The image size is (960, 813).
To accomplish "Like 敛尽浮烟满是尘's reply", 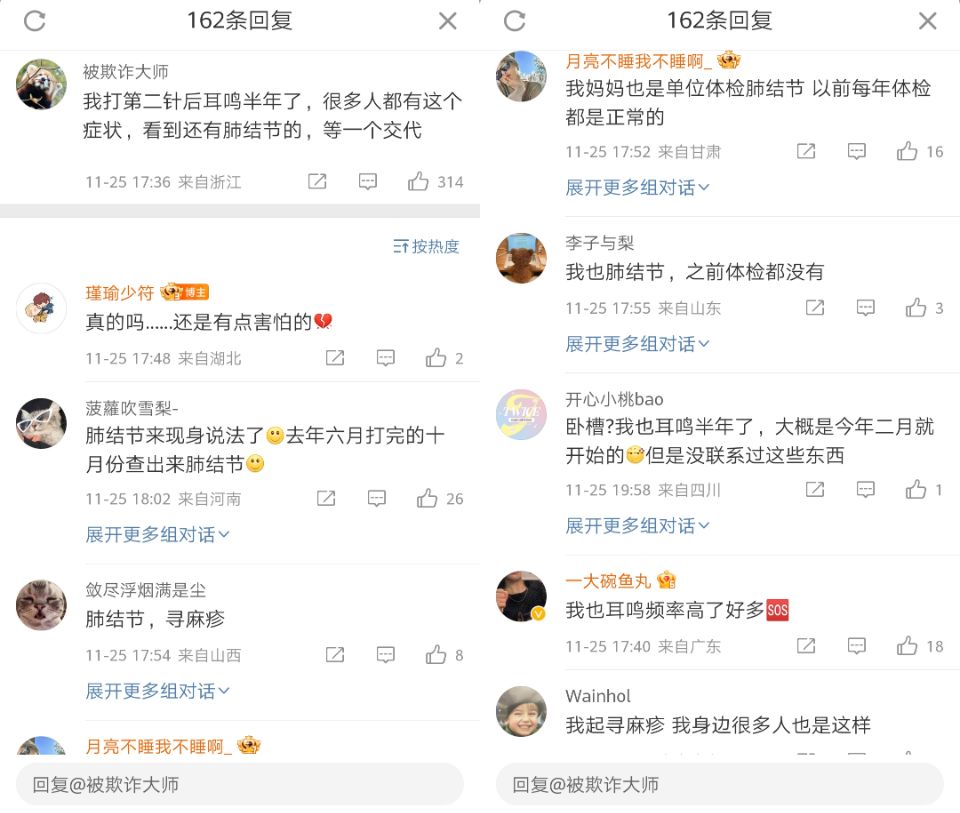I will 436,655.
